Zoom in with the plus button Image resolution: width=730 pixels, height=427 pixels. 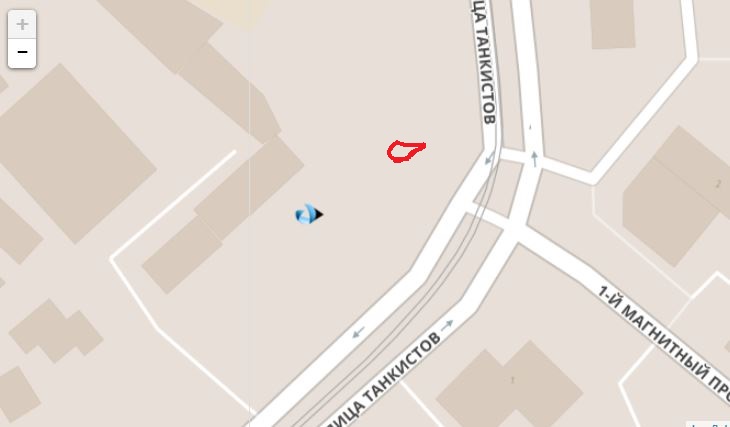click(x=22, y=24)
